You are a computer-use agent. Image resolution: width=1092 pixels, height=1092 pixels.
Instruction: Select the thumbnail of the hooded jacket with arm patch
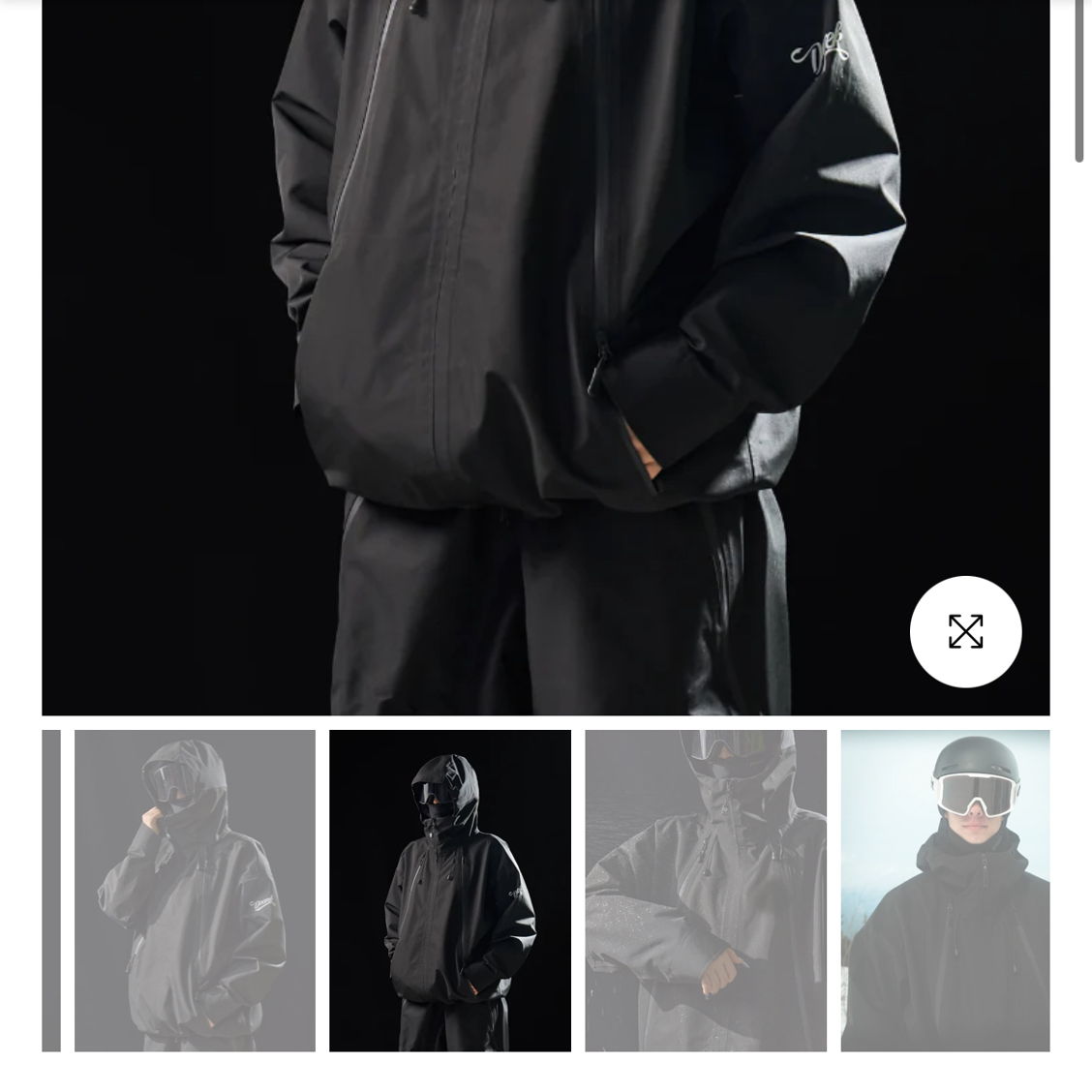(x=195, y=891)
